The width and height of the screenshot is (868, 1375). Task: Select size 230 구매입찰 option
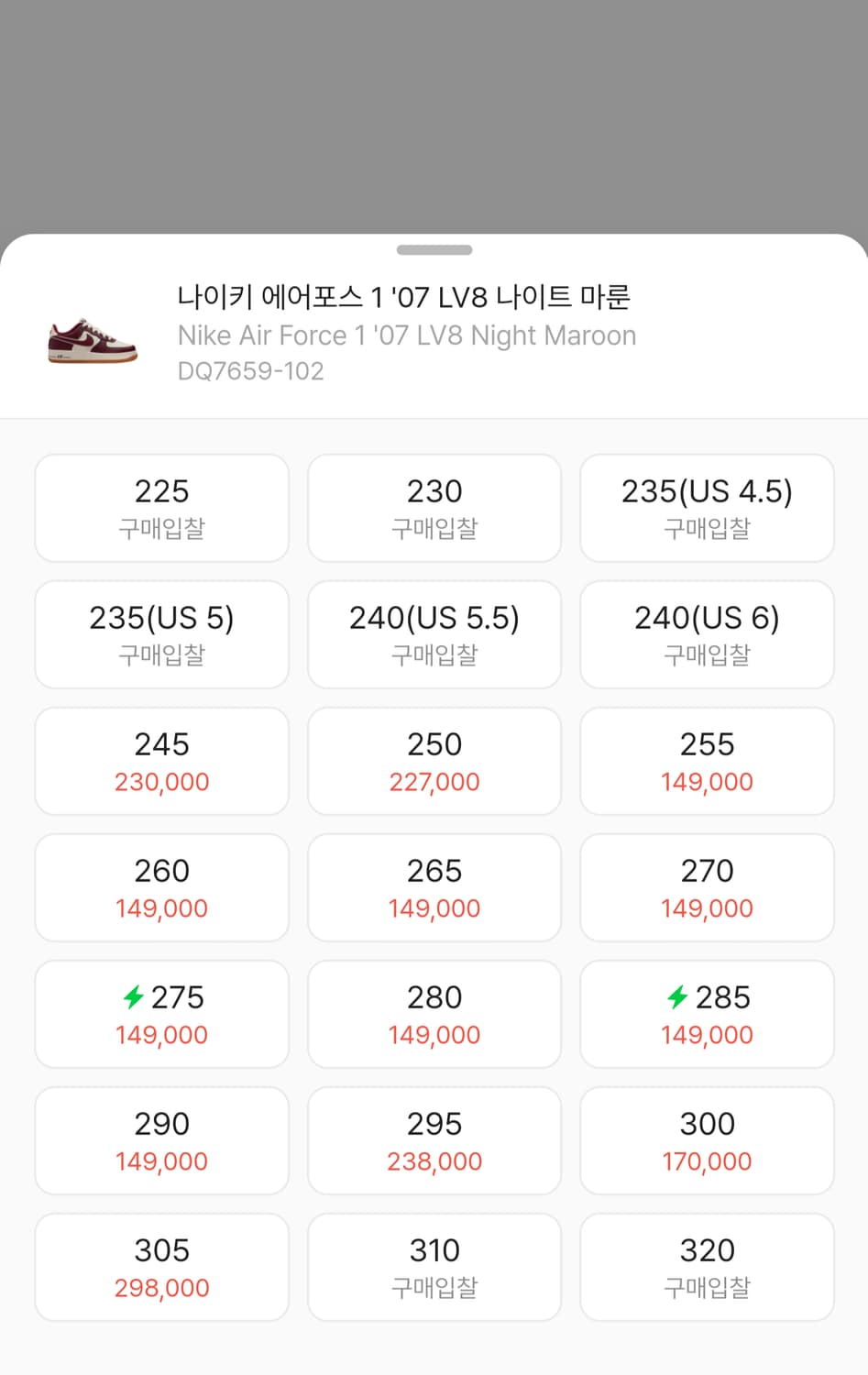[x=434, y=508]
